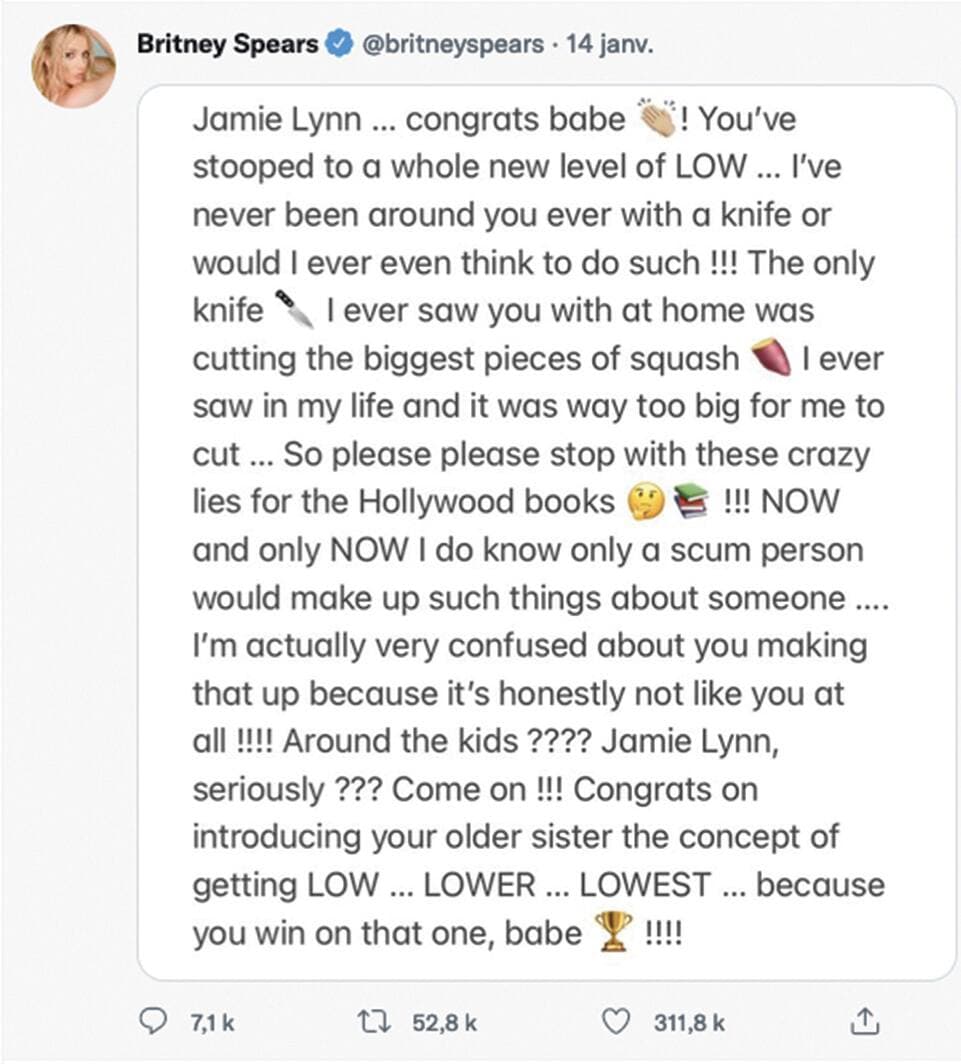The height and width of the screenshot is (1064, 961).
Task: Open the Jamie Lynn text image
Action: pos(546,532)
